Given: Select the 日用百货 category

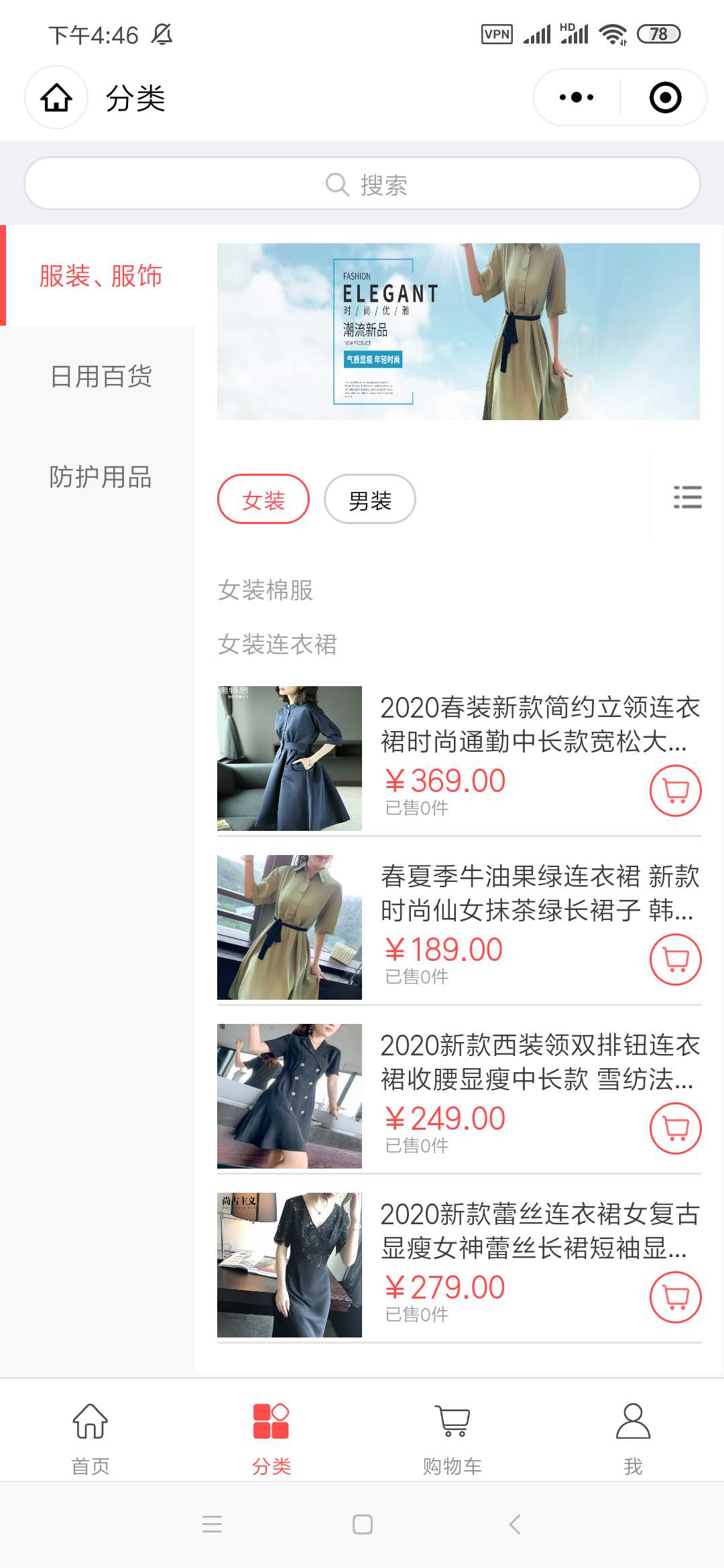Looking at the screenshot, I should tap(101, 376).
